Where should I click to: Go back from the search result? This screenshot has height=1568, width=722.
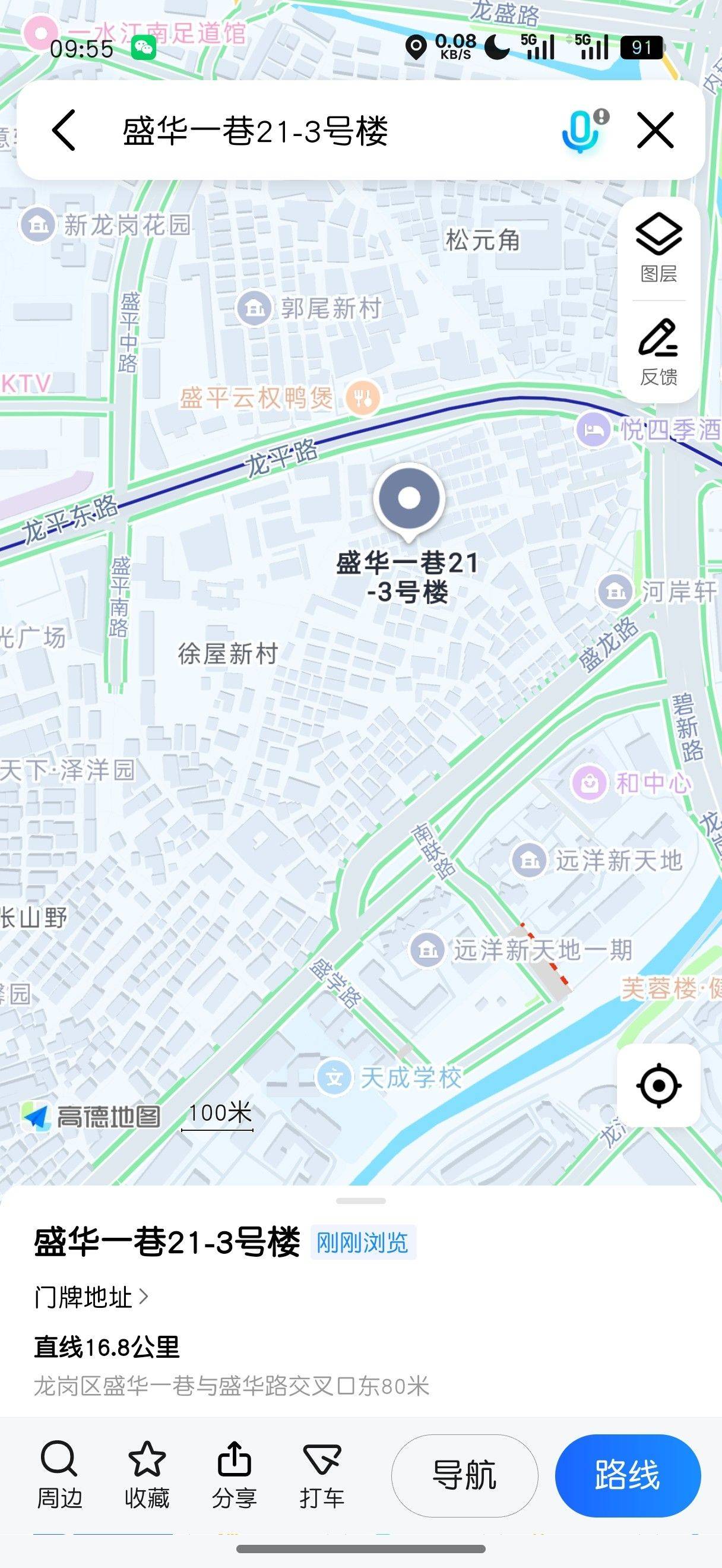point(64,129)
